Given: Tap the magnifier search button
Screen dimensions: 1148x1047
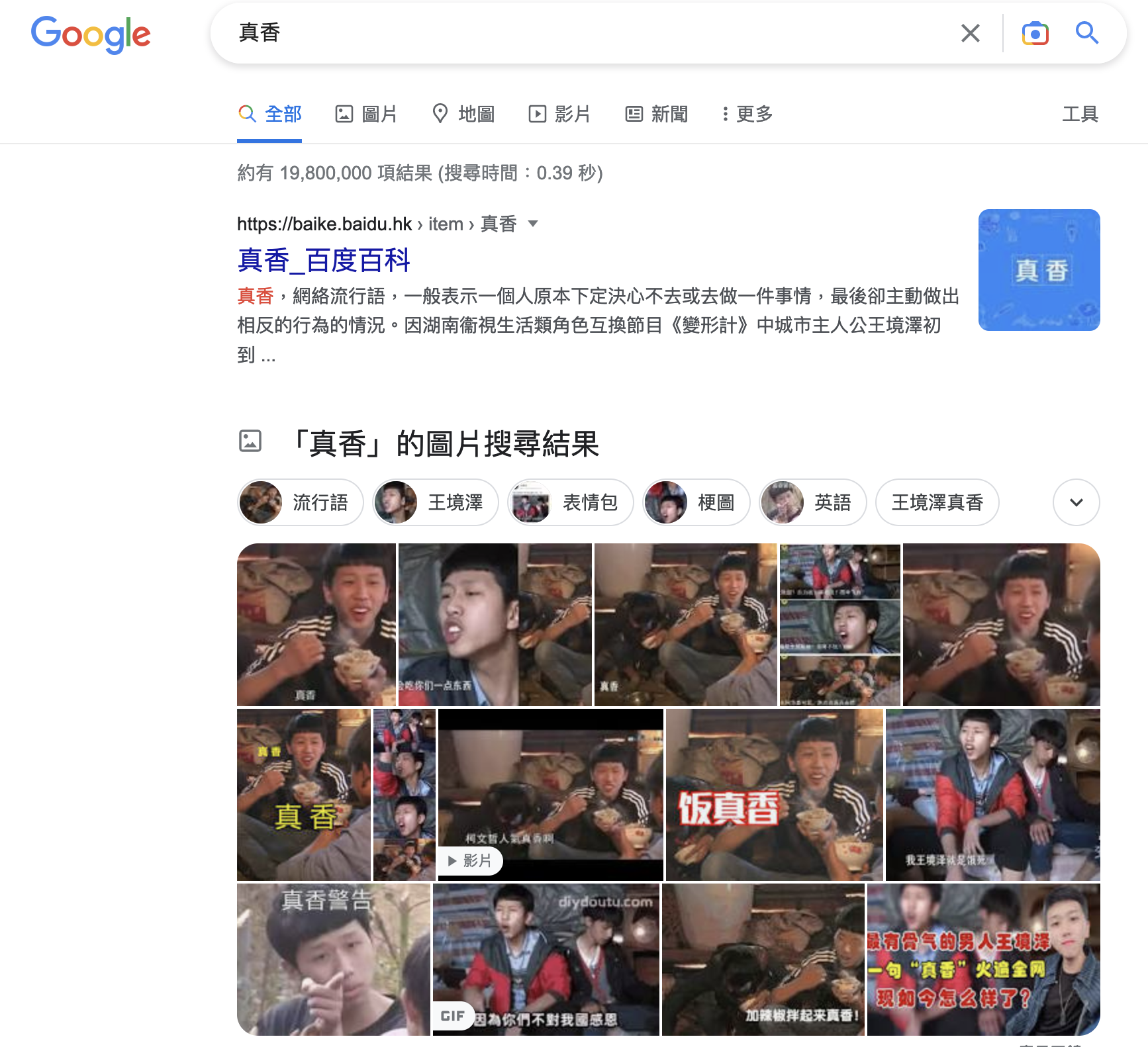Looking at the screenshot, I should 1086,33.
